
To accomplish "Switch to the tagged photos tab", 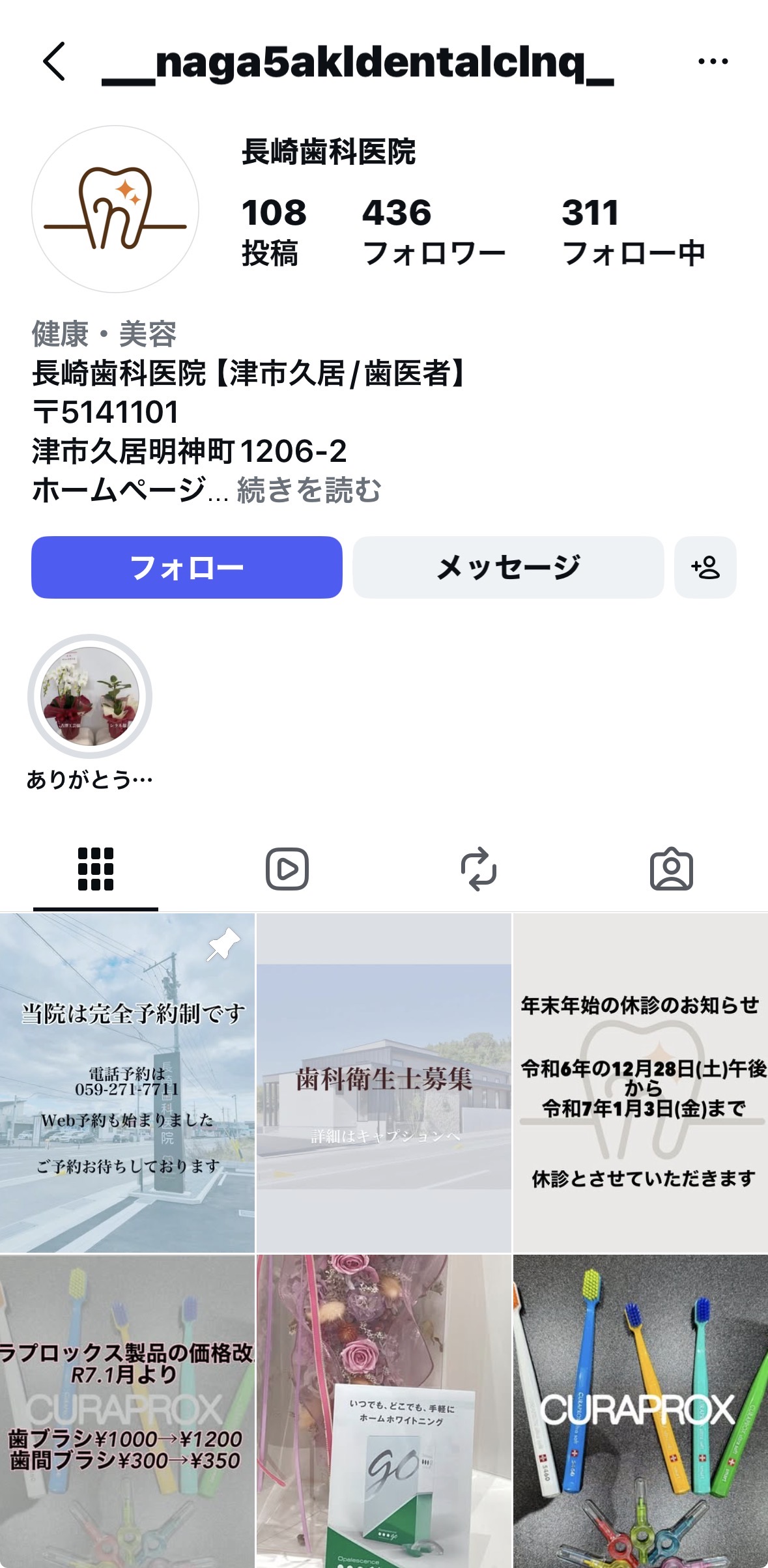I will 672,869.
